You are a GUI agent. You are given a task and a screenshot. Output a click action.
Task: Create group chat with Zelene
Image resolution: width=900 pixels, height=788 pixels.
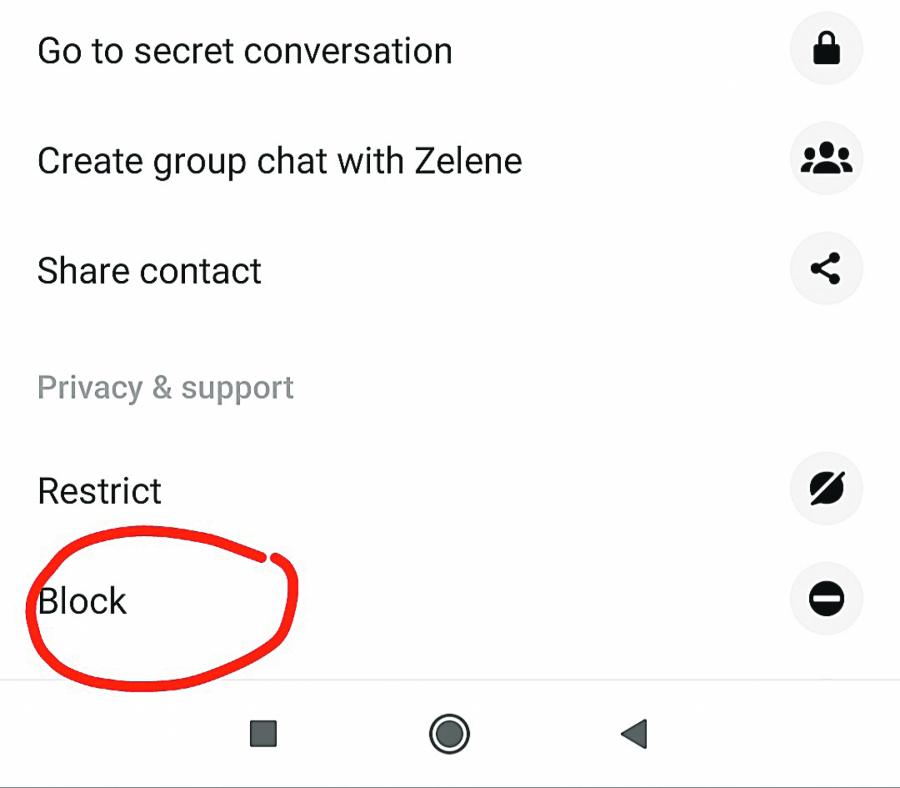280,161
